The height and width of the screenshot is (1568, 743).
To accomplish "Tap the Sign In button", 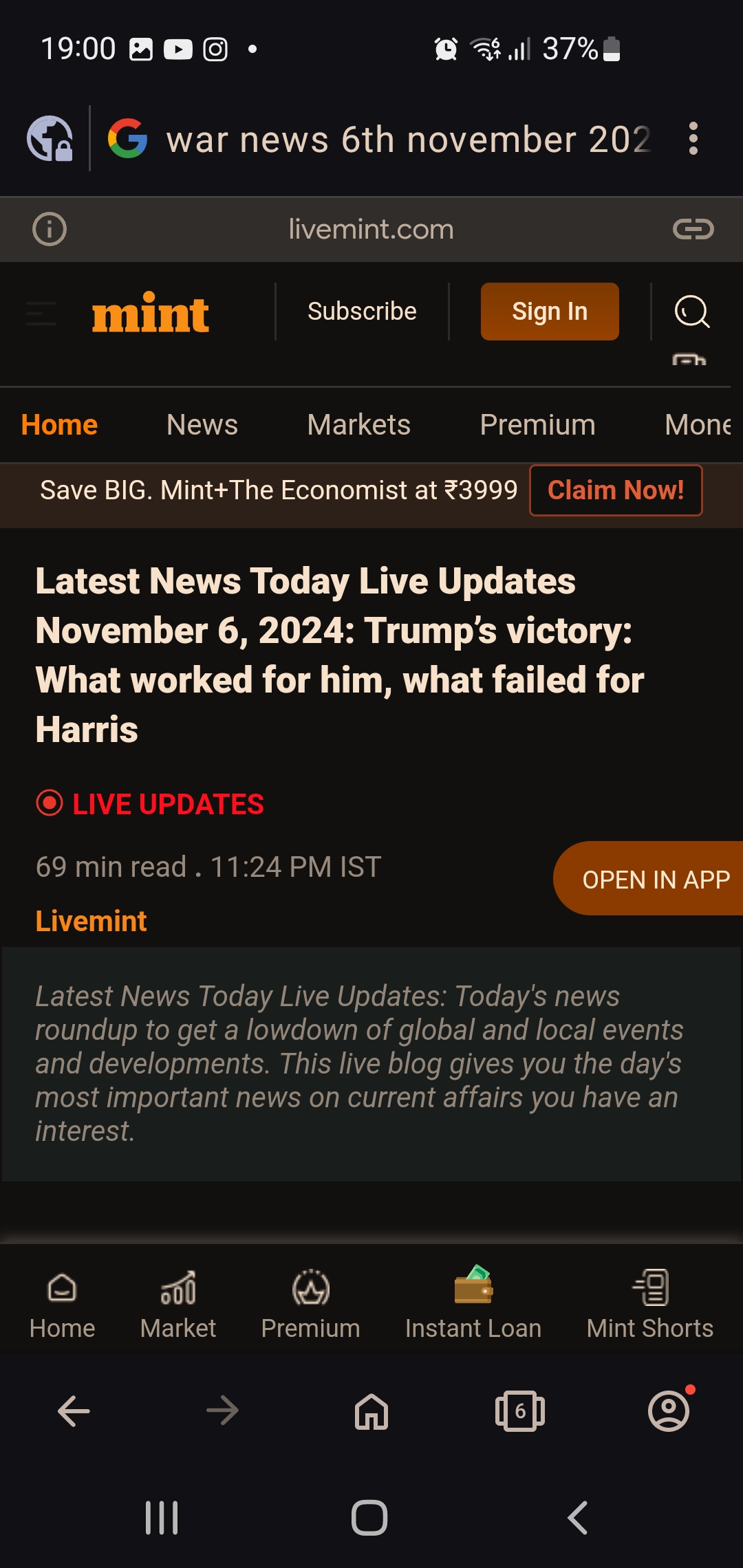I will tap(550, 312).
